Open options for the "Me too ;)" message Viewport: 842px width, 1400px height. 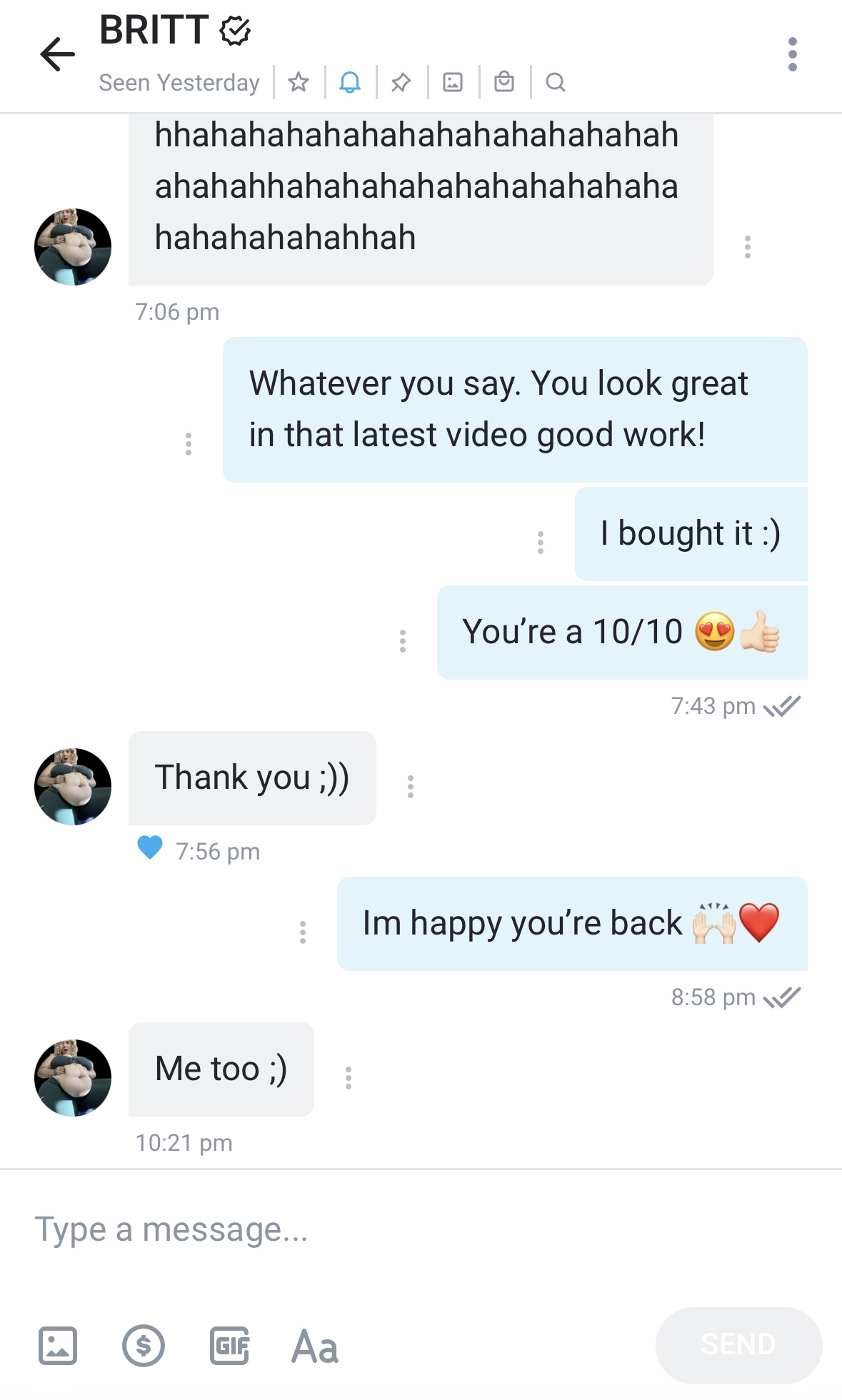point(349,1078)
